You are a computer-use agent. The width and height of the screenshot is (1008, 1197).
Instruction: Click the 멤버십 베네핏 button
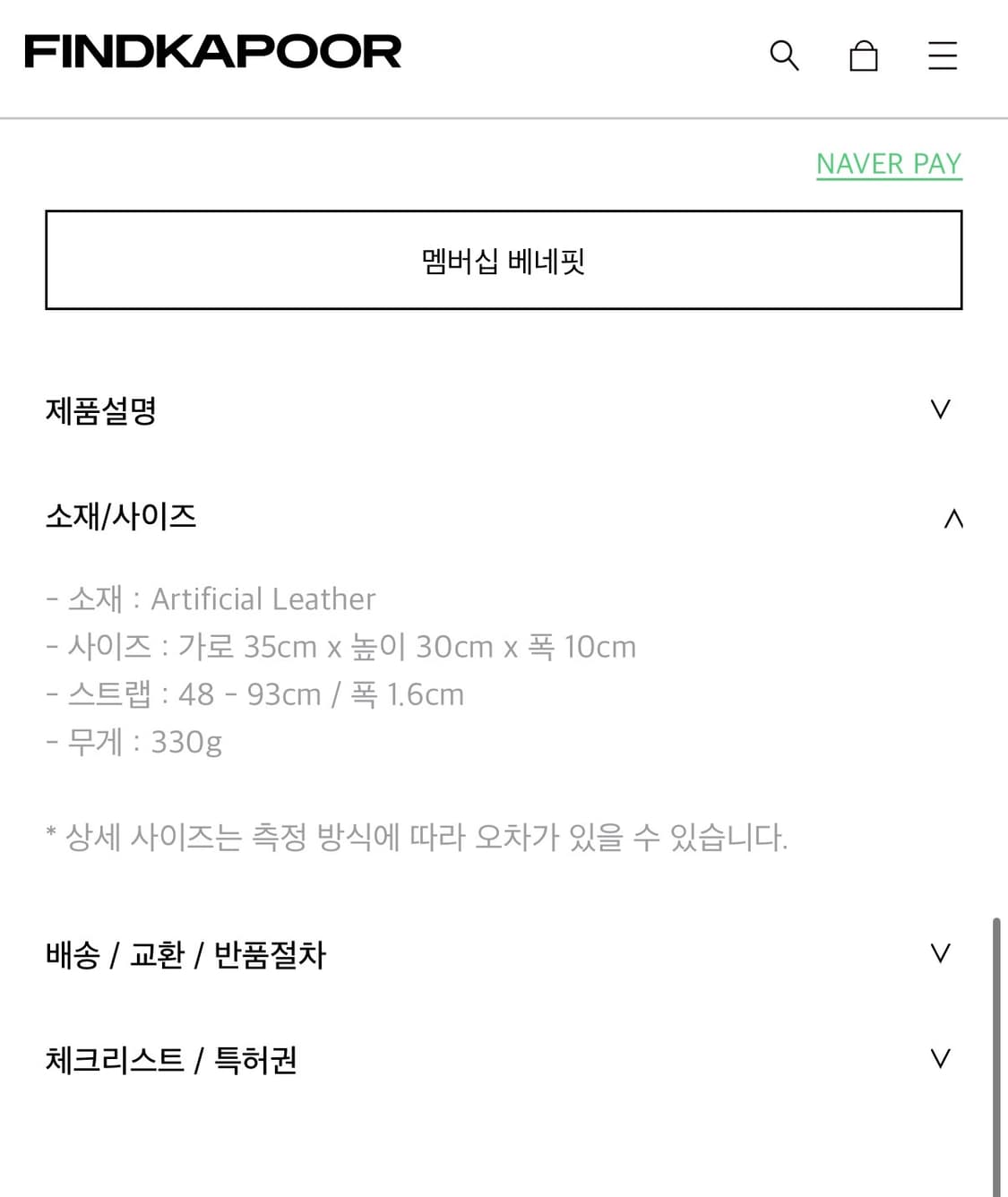click(504, 260)
